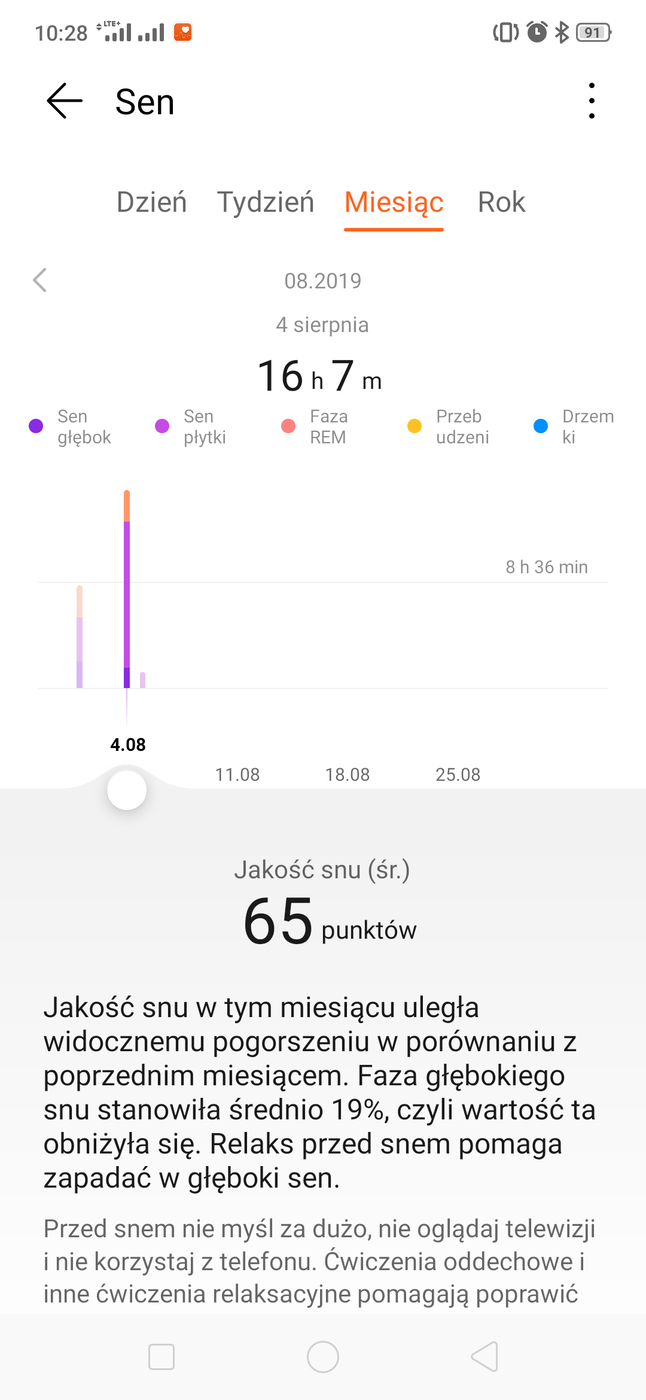Open the recent apps view
Image resolution: width=646 pixels, height=1400 pixels.
click(161, 1356)
